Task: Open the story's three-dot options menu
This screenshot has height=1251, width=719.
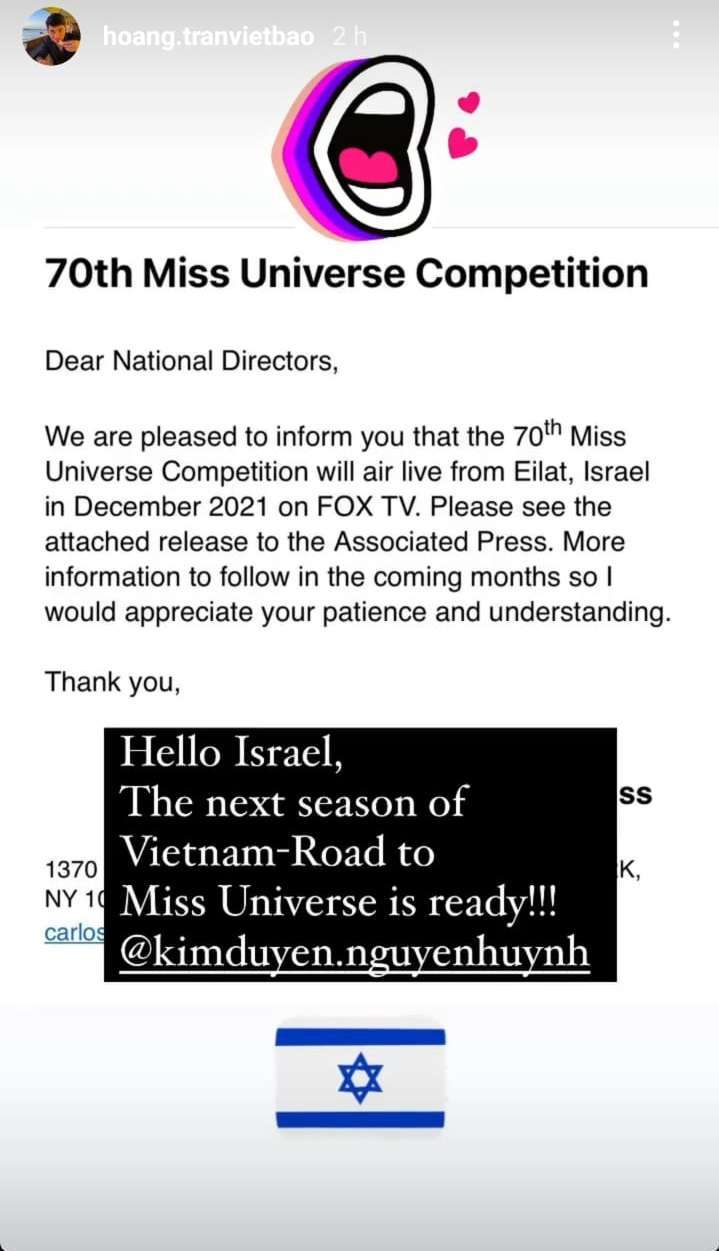Action: (677, 35)
